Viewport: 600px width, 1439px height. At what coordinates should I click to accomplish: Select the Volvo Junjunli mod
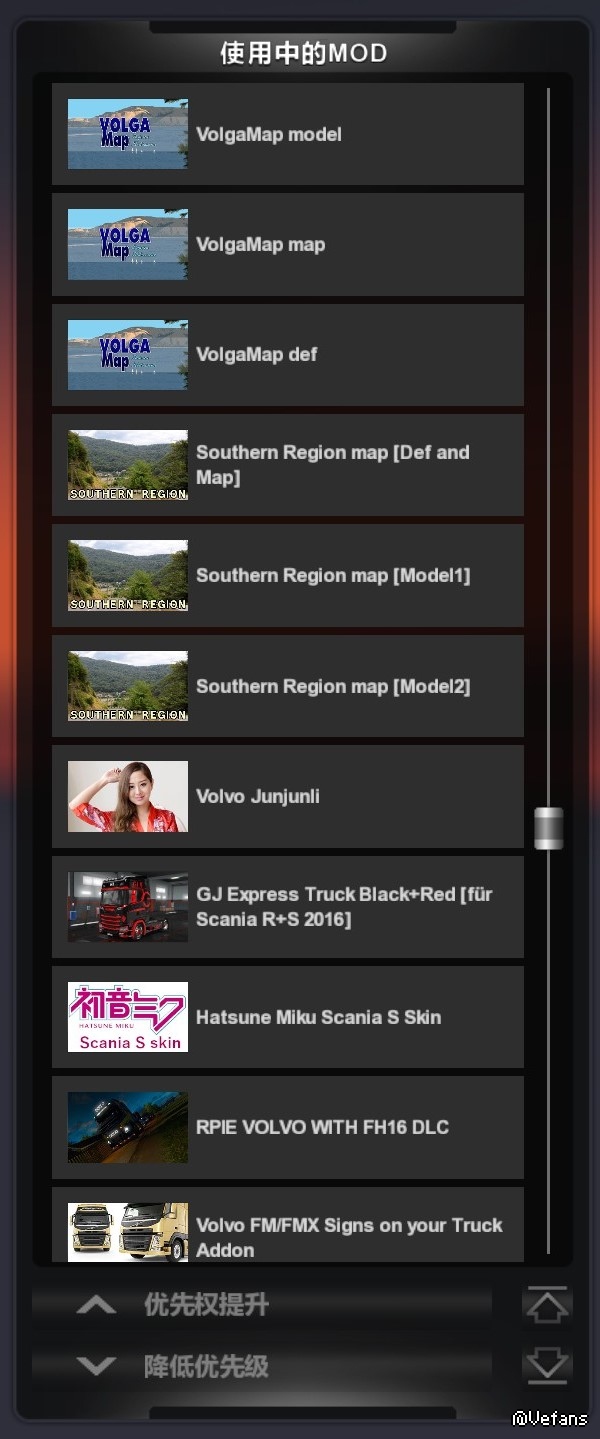pos(288,796)
